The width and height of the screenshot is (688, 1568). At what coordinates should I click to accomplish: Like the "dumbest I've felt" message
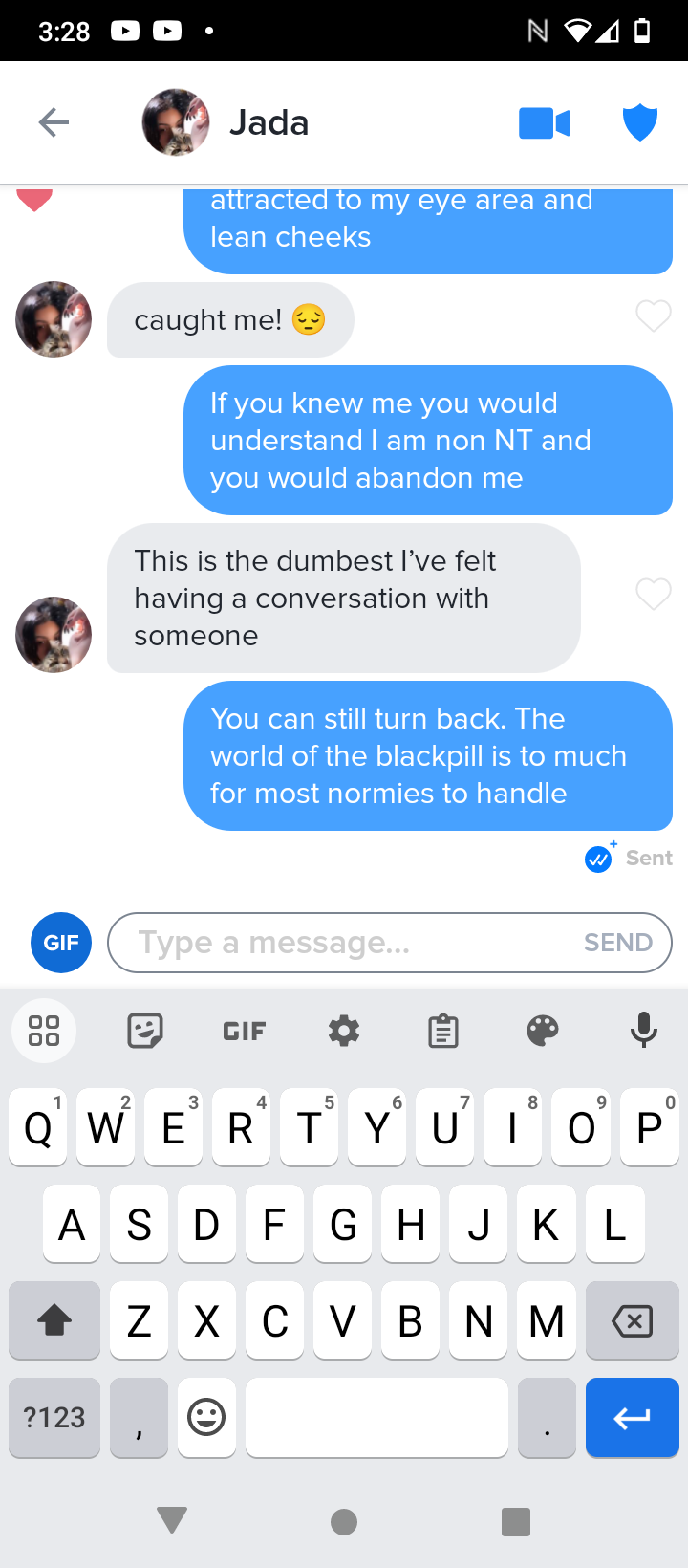click(x=654, y=595)
